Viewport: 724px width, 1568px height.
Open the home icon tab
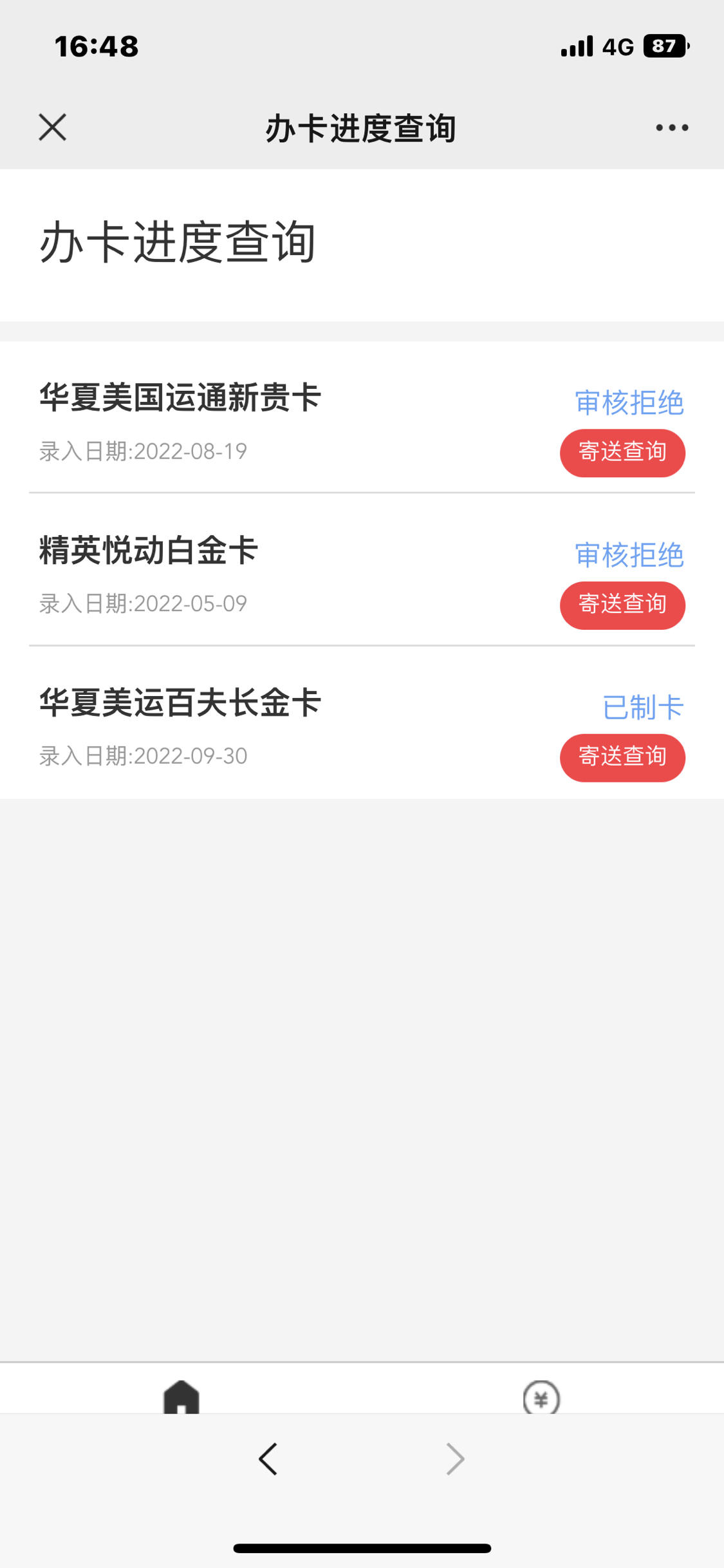pyautogui.click(x=181, y=1396)
